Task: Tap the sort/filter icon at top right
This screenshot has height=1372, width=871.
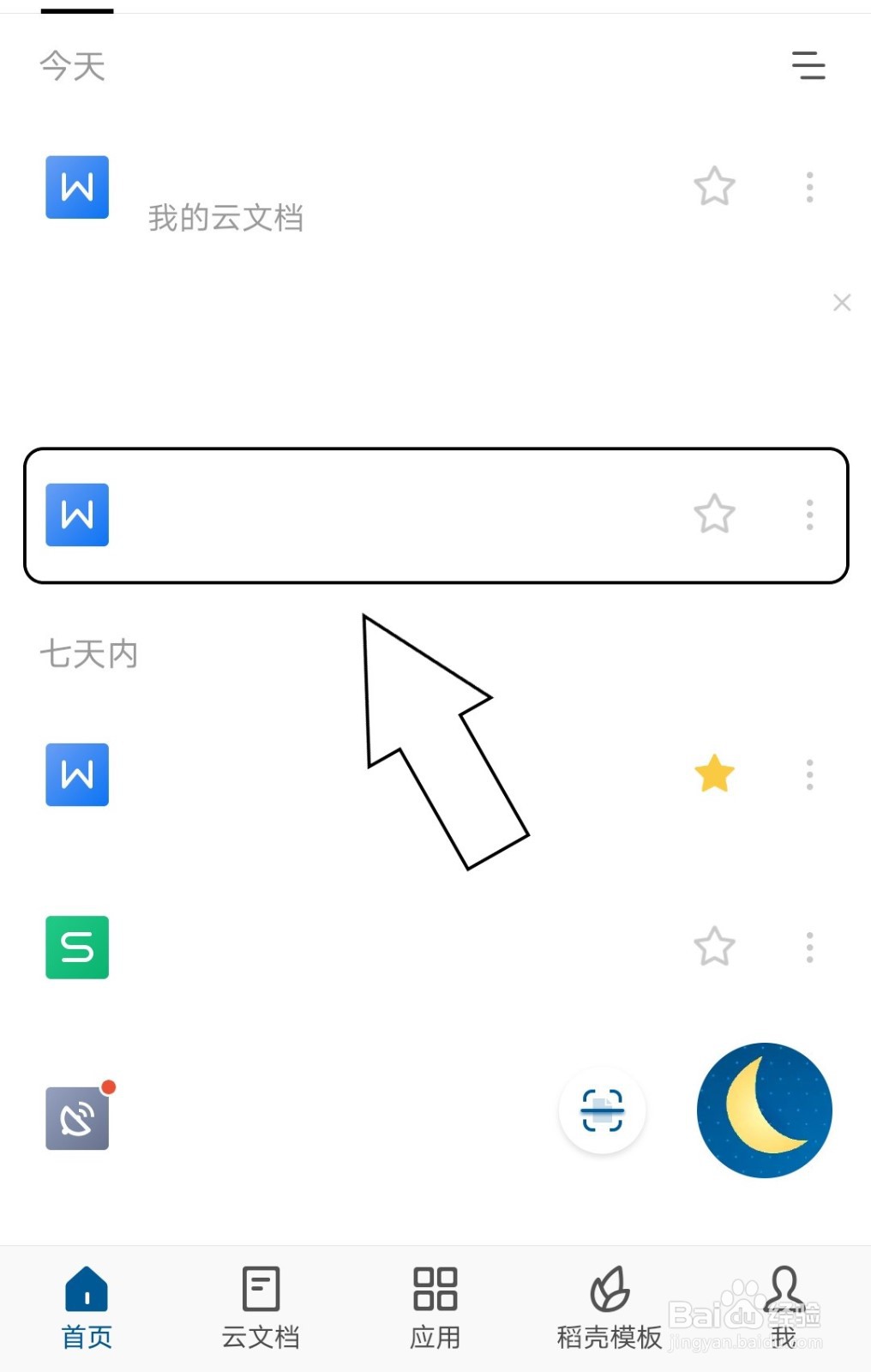Action: coord(807,66)
